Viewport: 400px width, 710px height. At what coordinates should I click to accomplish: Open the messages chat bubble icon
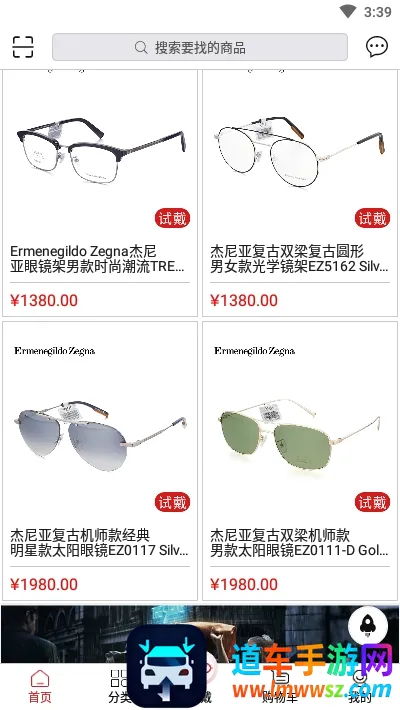tap(376, 47)
